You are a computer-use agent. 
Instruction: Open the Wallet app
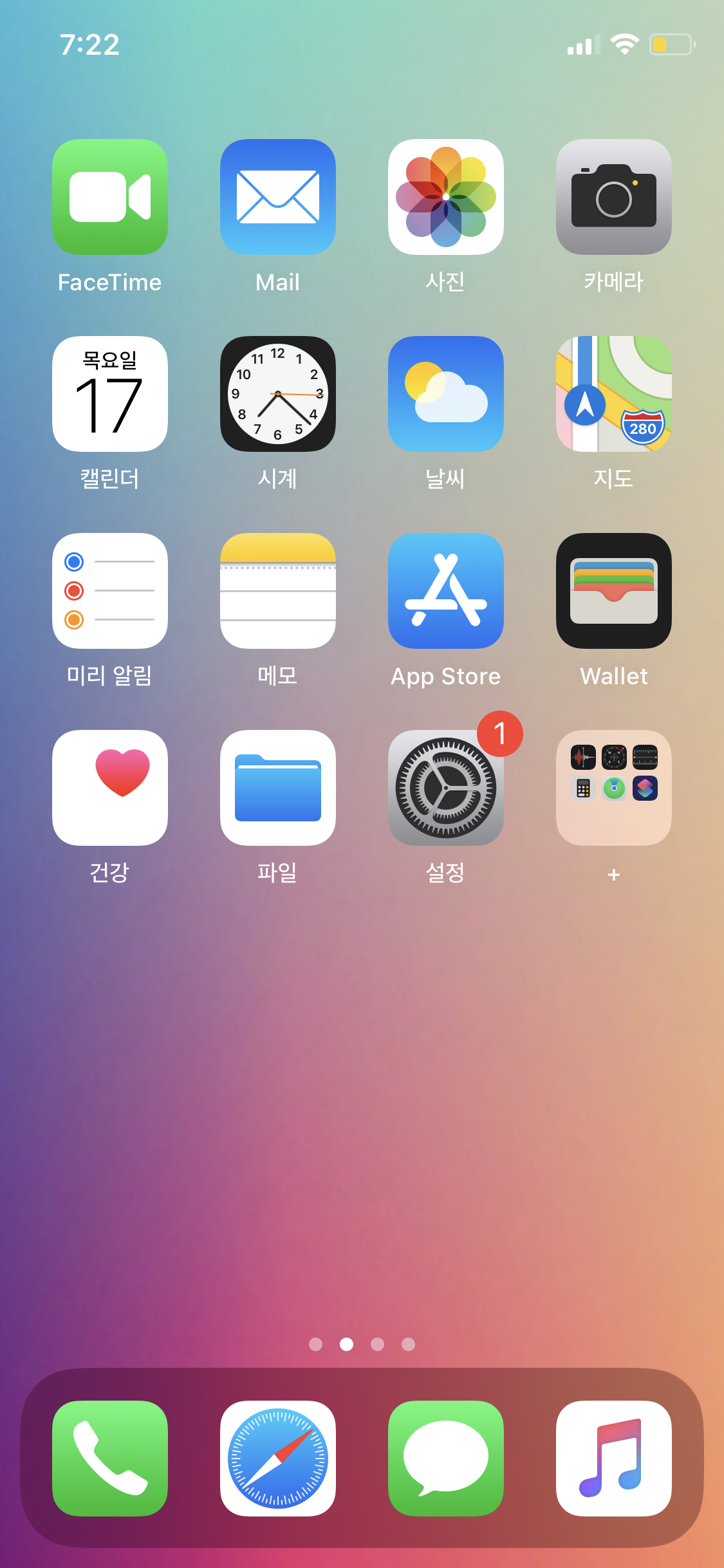pyautogui.click(x=614, y=591)
